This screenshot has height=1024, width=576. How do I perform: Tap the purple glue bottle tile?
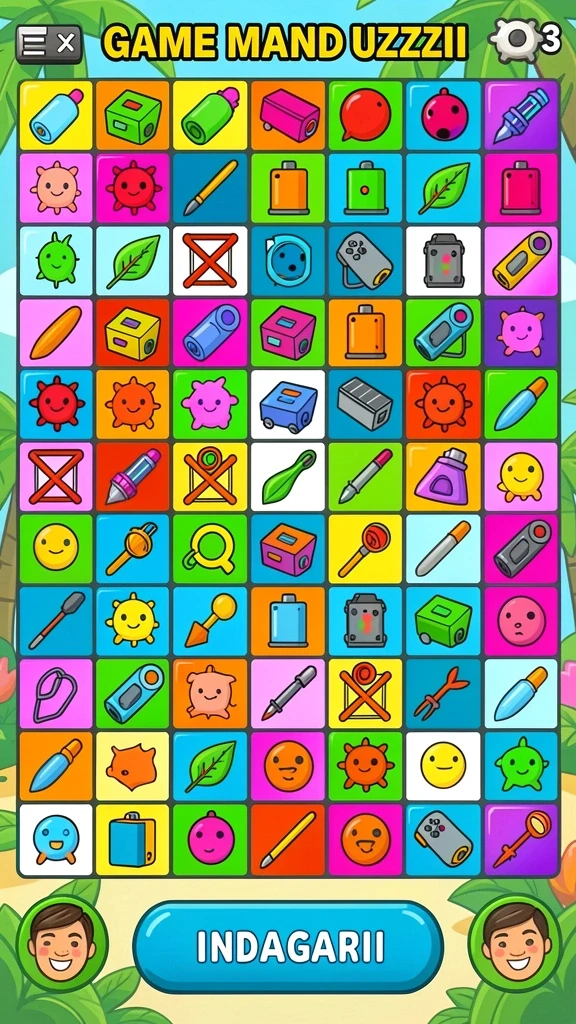(443, 477)
